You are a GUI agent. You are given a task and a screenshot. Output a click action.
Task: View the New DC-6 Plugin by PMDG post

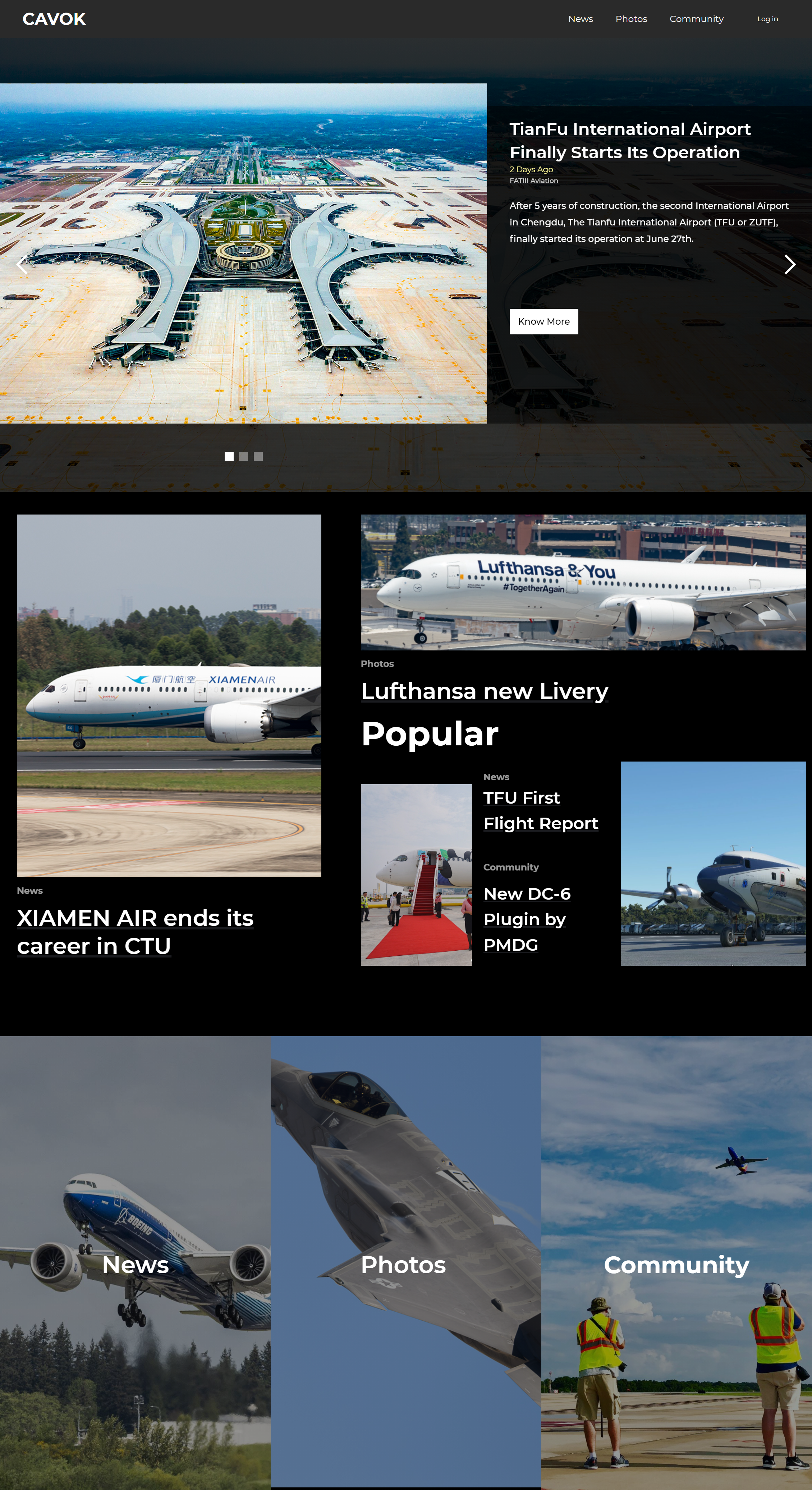[x=526, y=919]
